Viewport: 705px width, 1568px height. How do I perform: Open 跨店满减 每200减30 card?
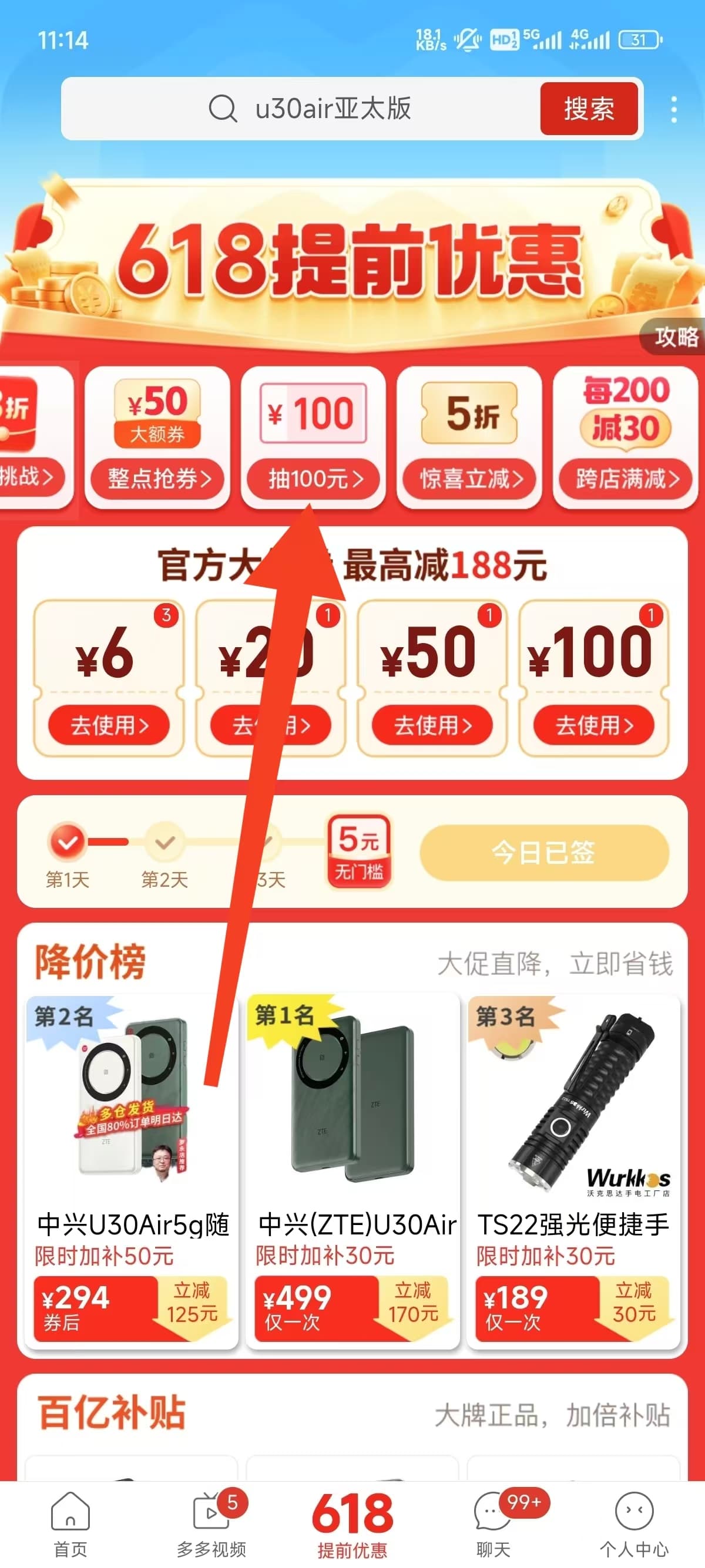625,437
